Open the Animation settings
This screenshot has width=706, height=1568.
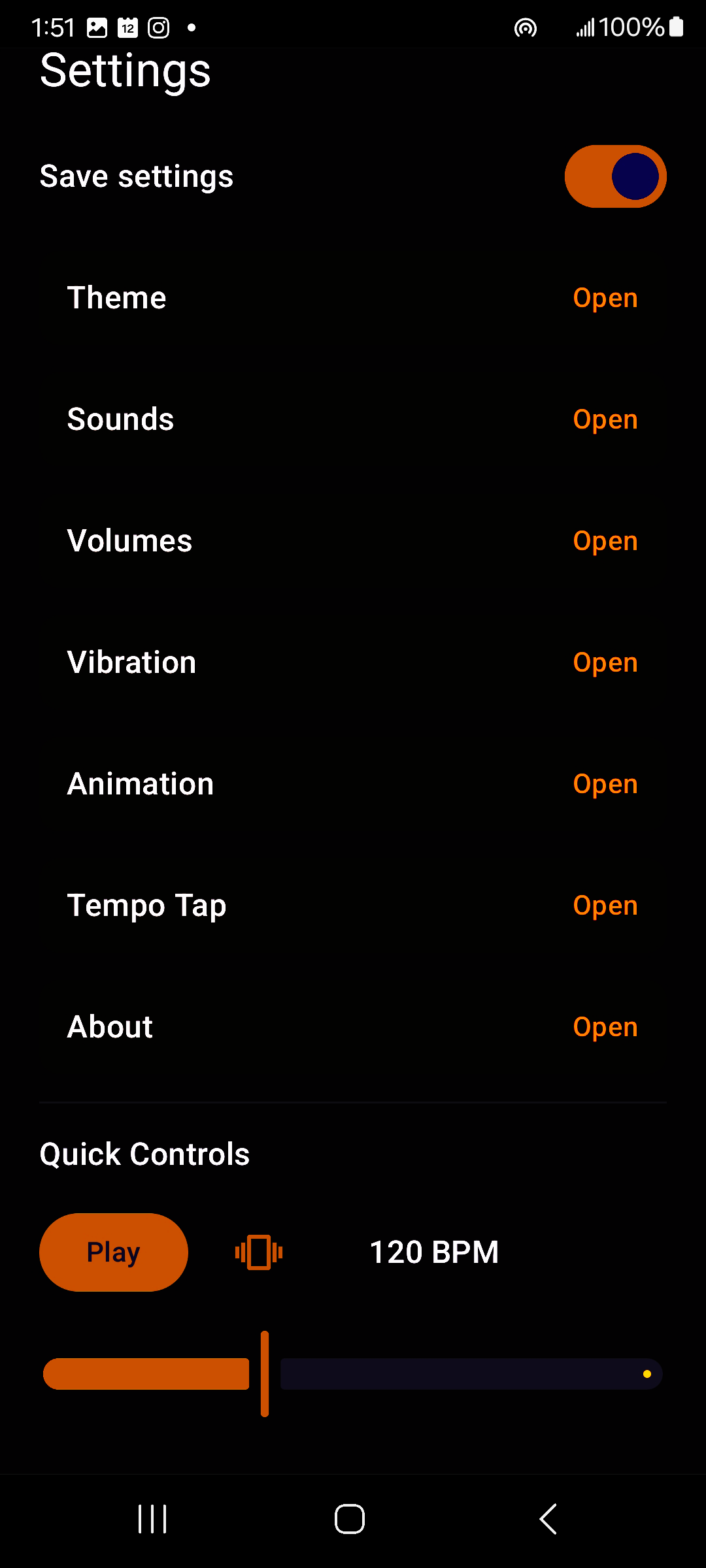click(x=605, y=783)
